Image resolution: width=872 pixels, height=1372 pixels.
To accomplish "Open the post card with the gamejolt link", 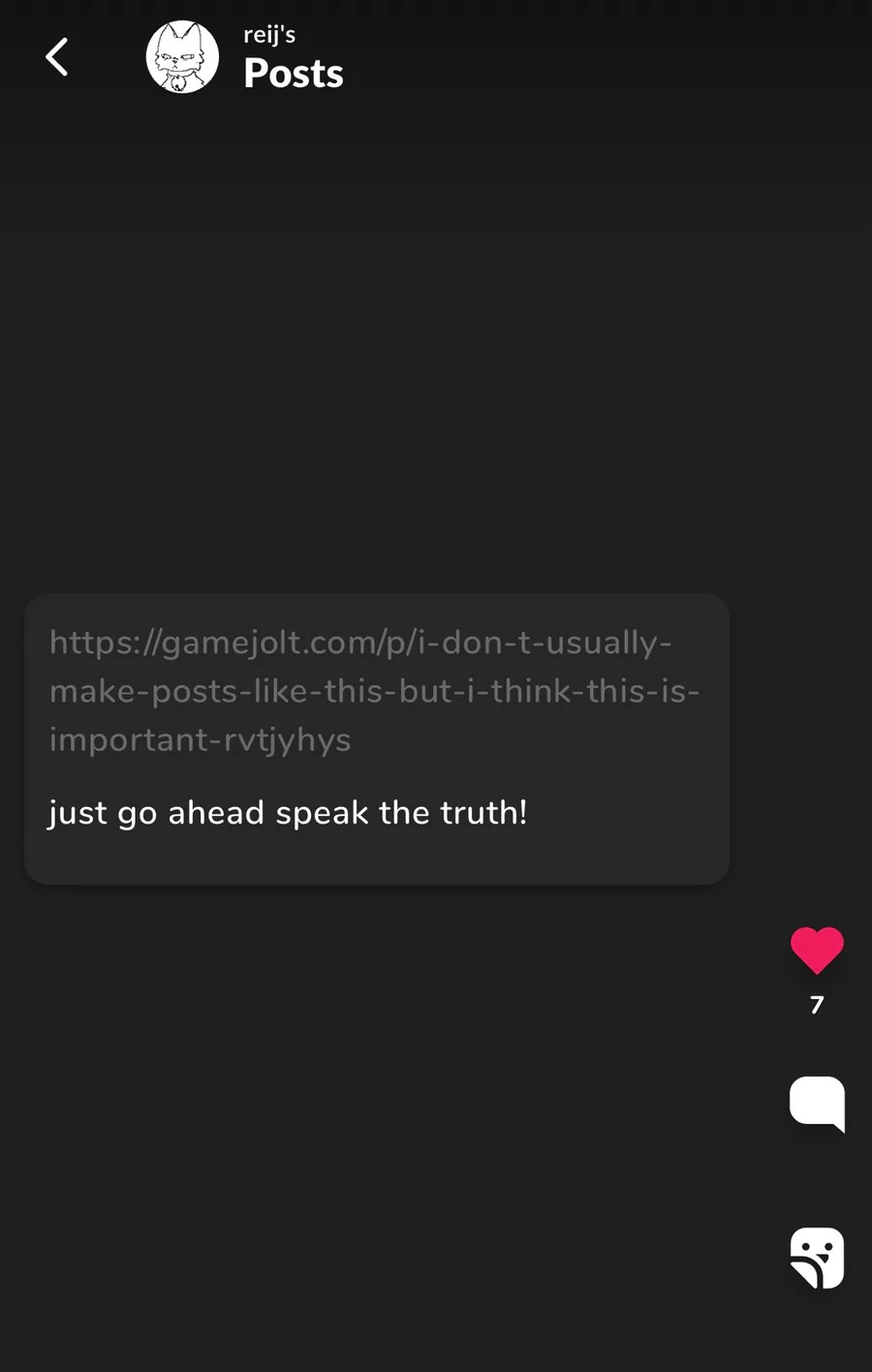I will (x=377, y=738).
